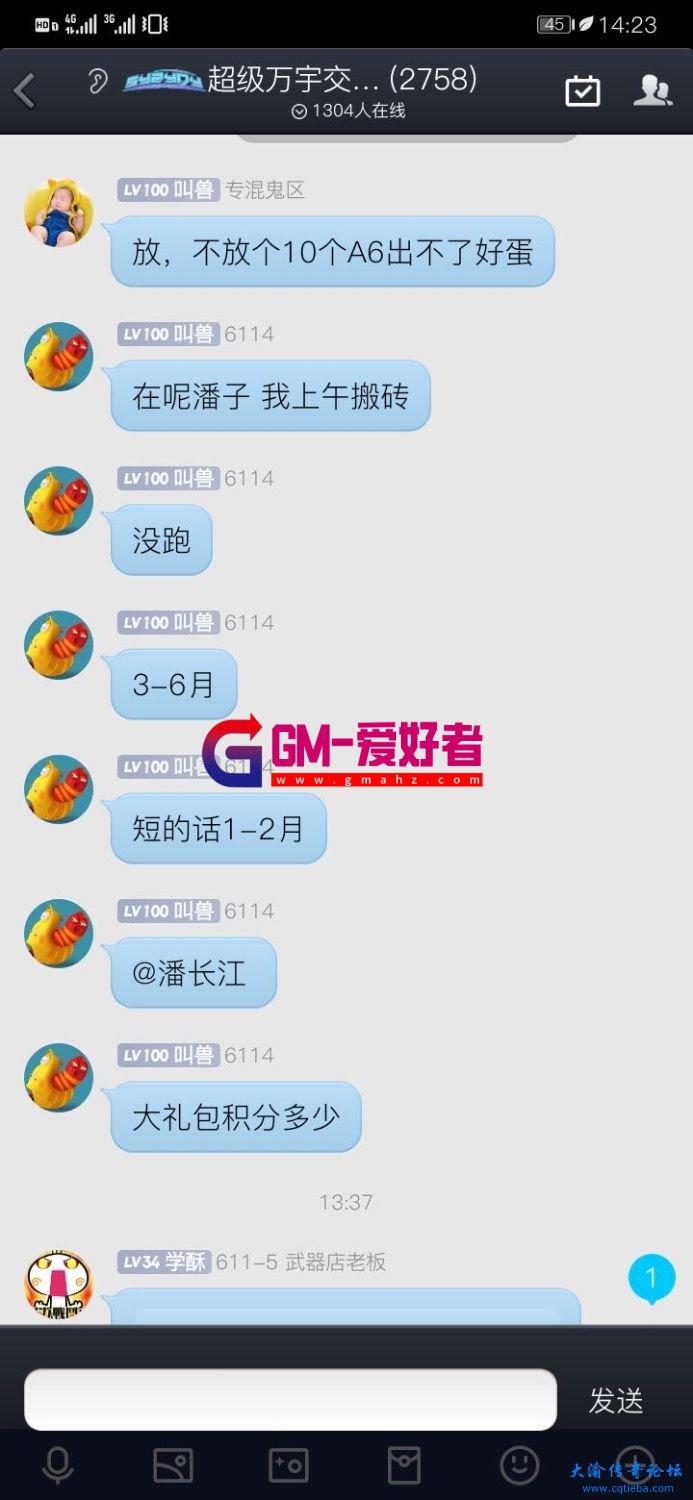Toggle the earpiece mode icon
Screen dimensions: 693x1500
click(x=97, y=81)
